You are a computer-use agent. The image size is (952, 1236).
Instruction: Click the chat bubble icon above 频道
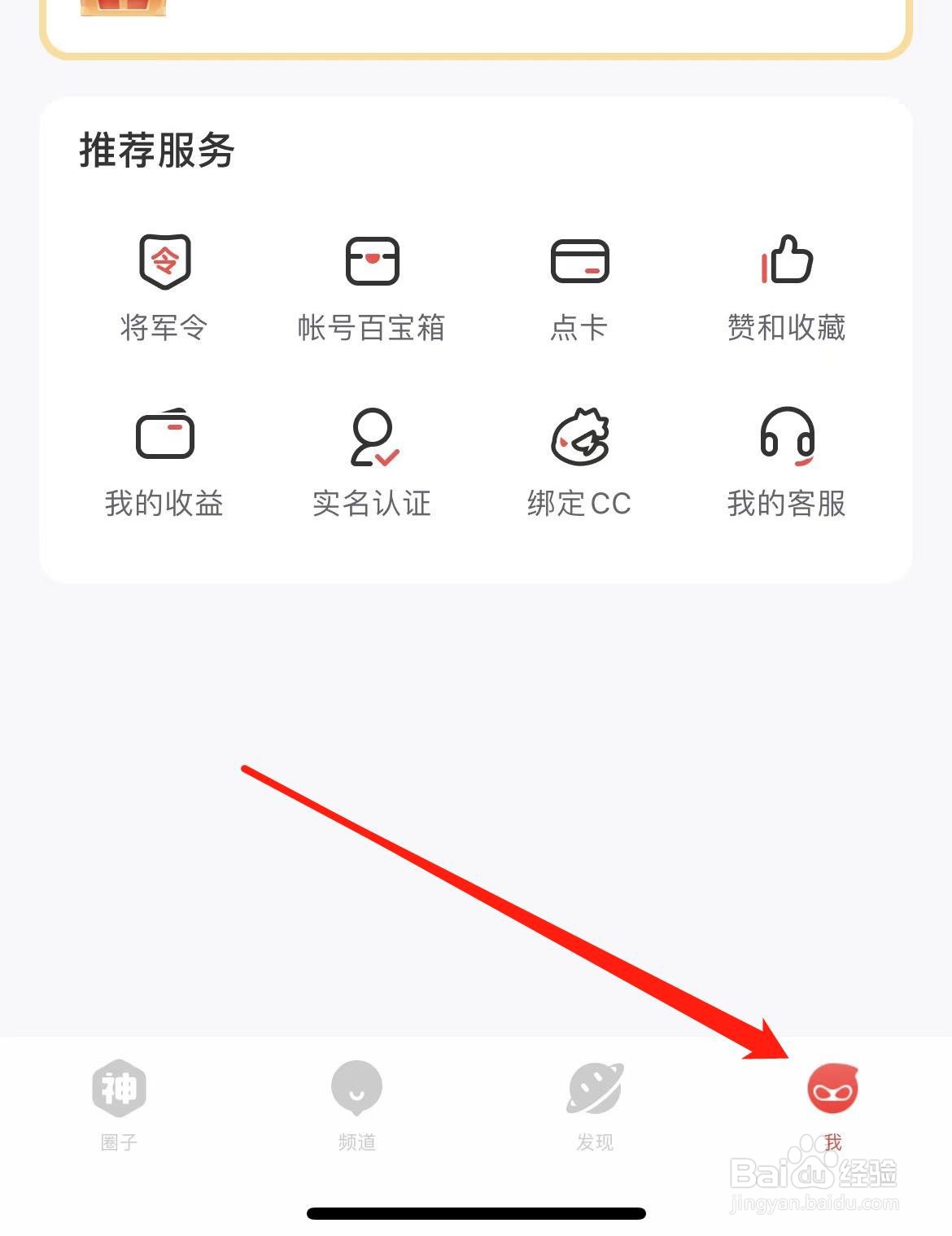click(x=356, y=1089)
